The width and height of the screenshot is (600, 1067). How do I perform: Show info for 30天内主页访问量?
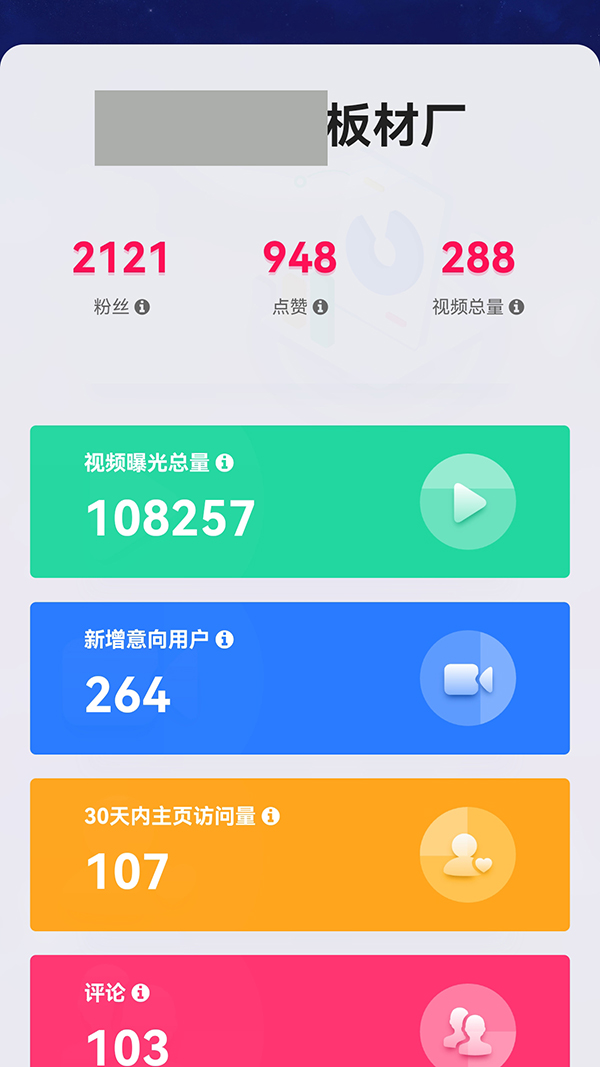[x=271, y=816]
